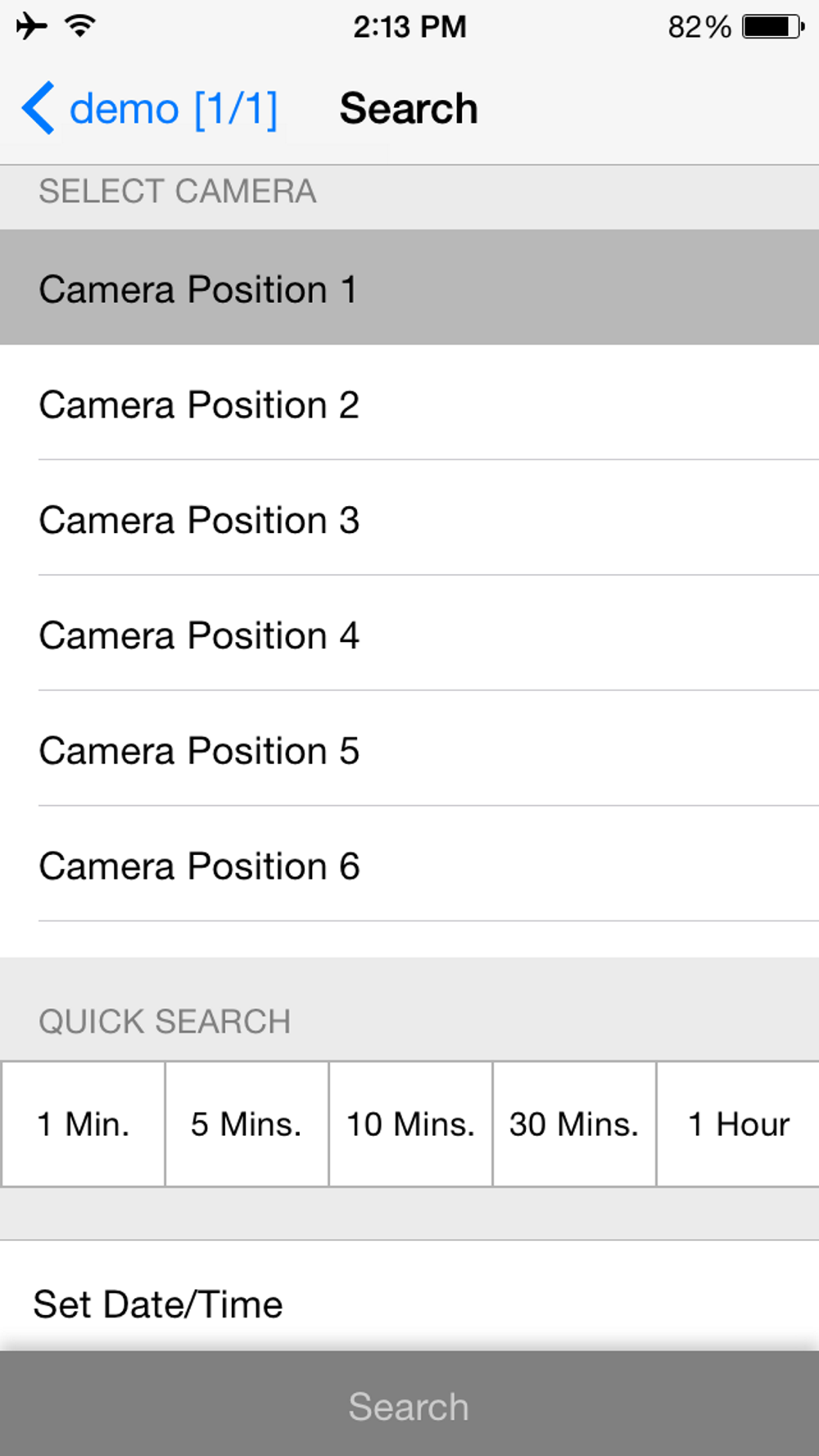The height and width of the screenshot is (1456, 819).
Task: Pick the 1 Hour quick search
Action: pos(738,1124)
